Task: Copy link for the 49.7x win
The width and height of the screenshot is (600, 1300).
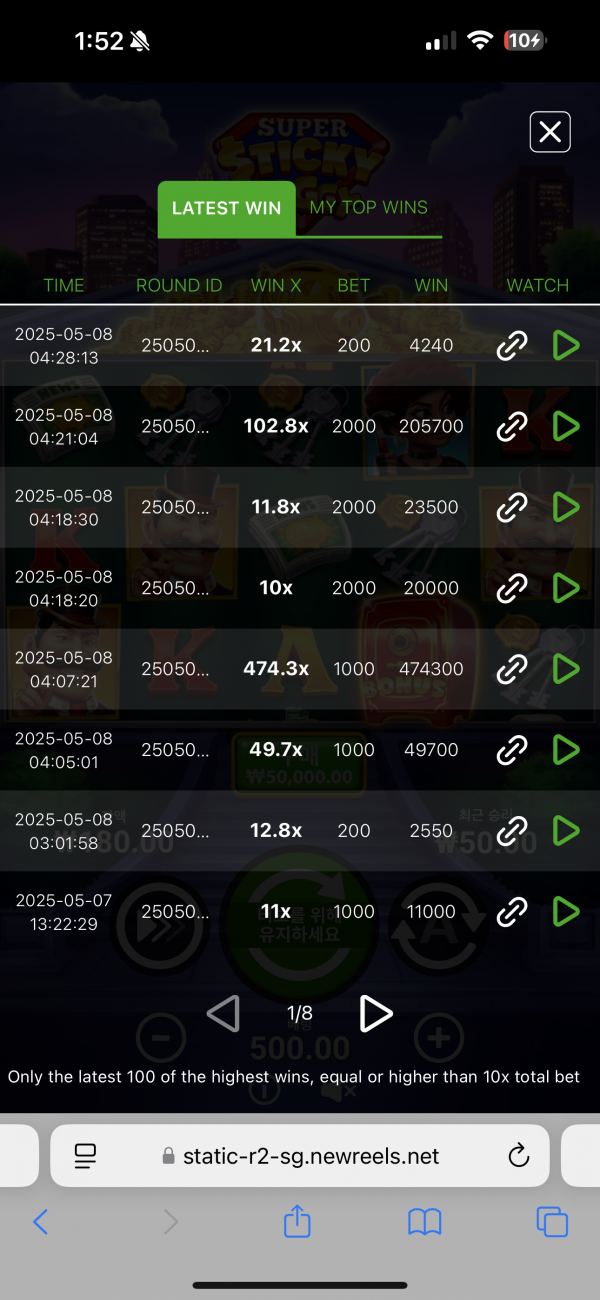Action: pyautogui.click(x=512, y=749)
